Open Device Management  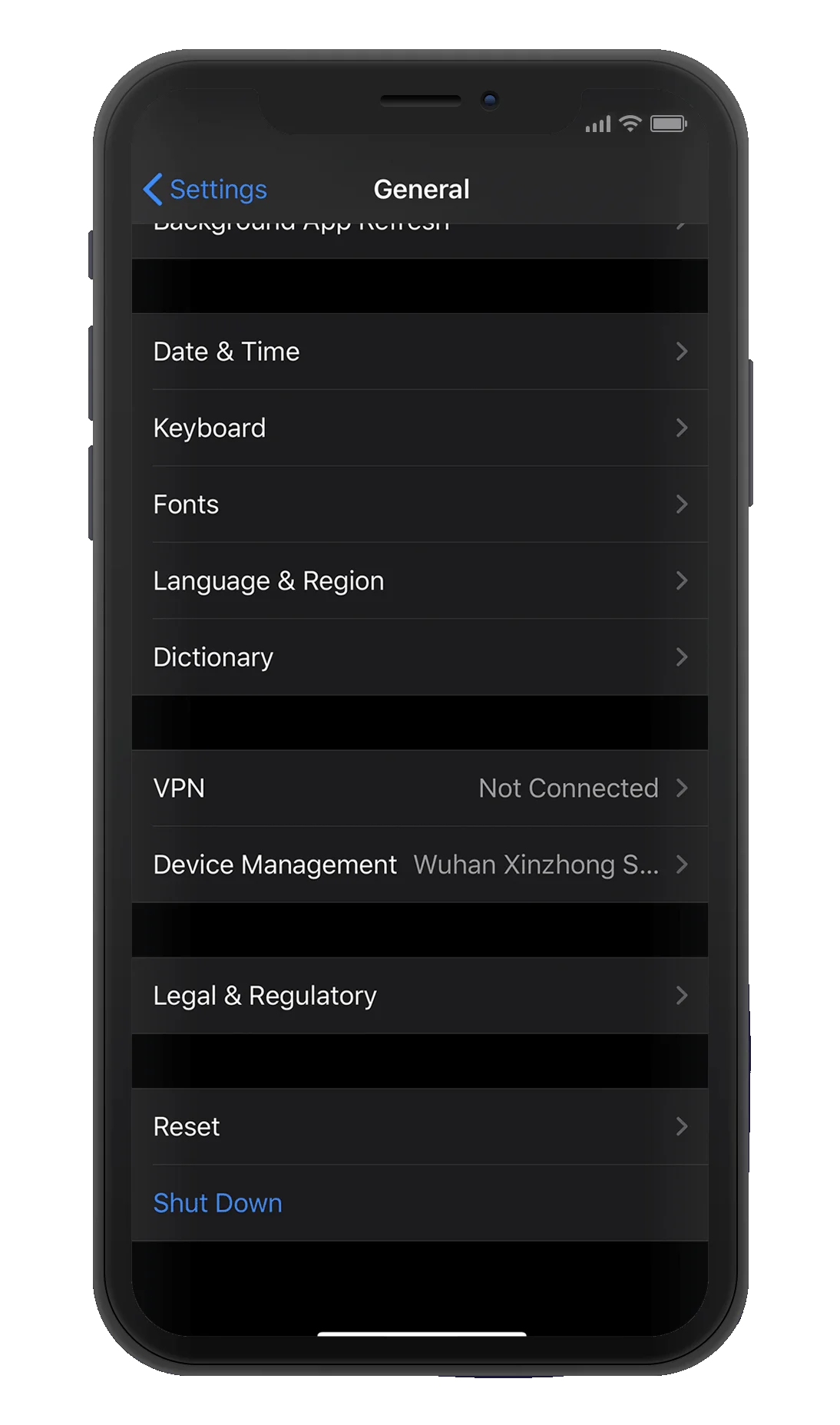coord(419,865)
